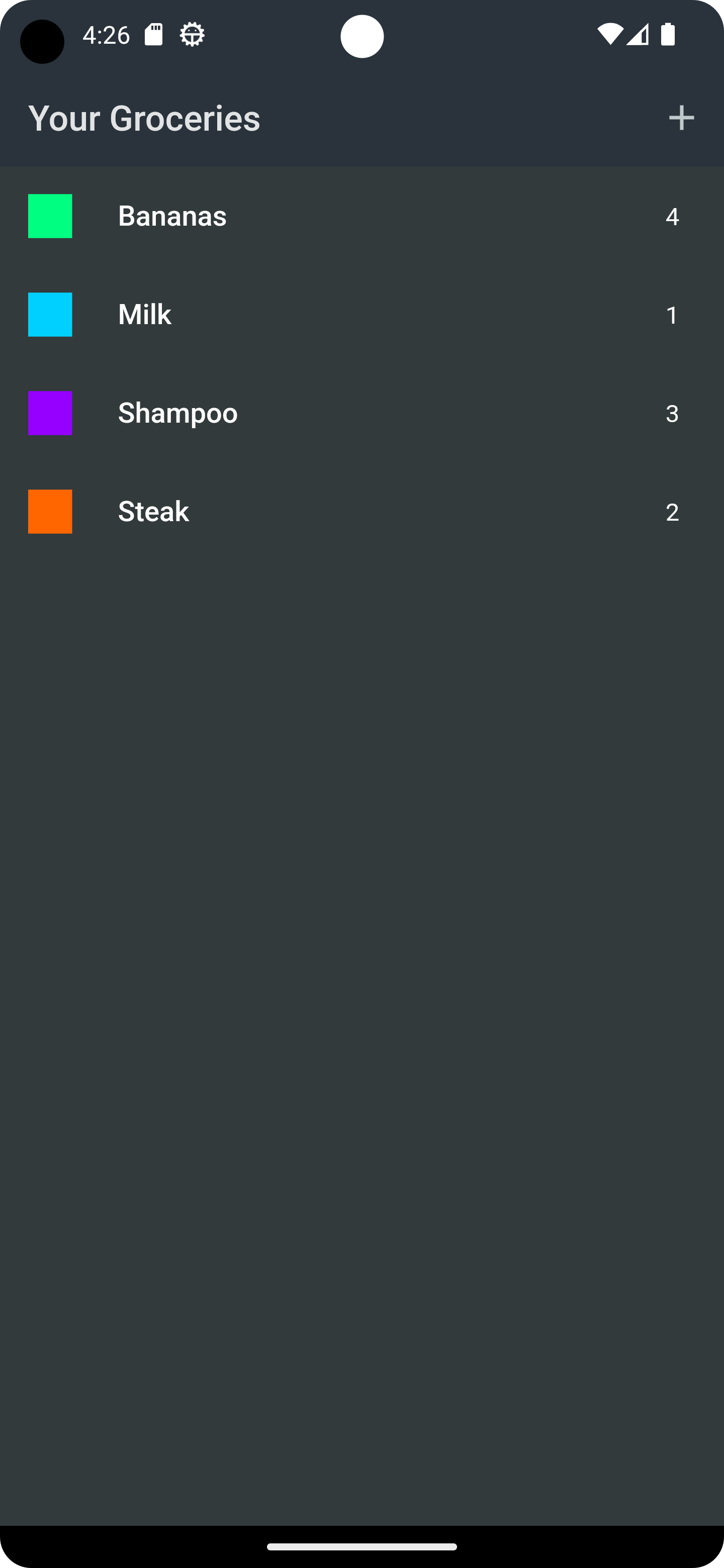Click the green color swatch beside Bananas
724x1568 pixels.
51,216
